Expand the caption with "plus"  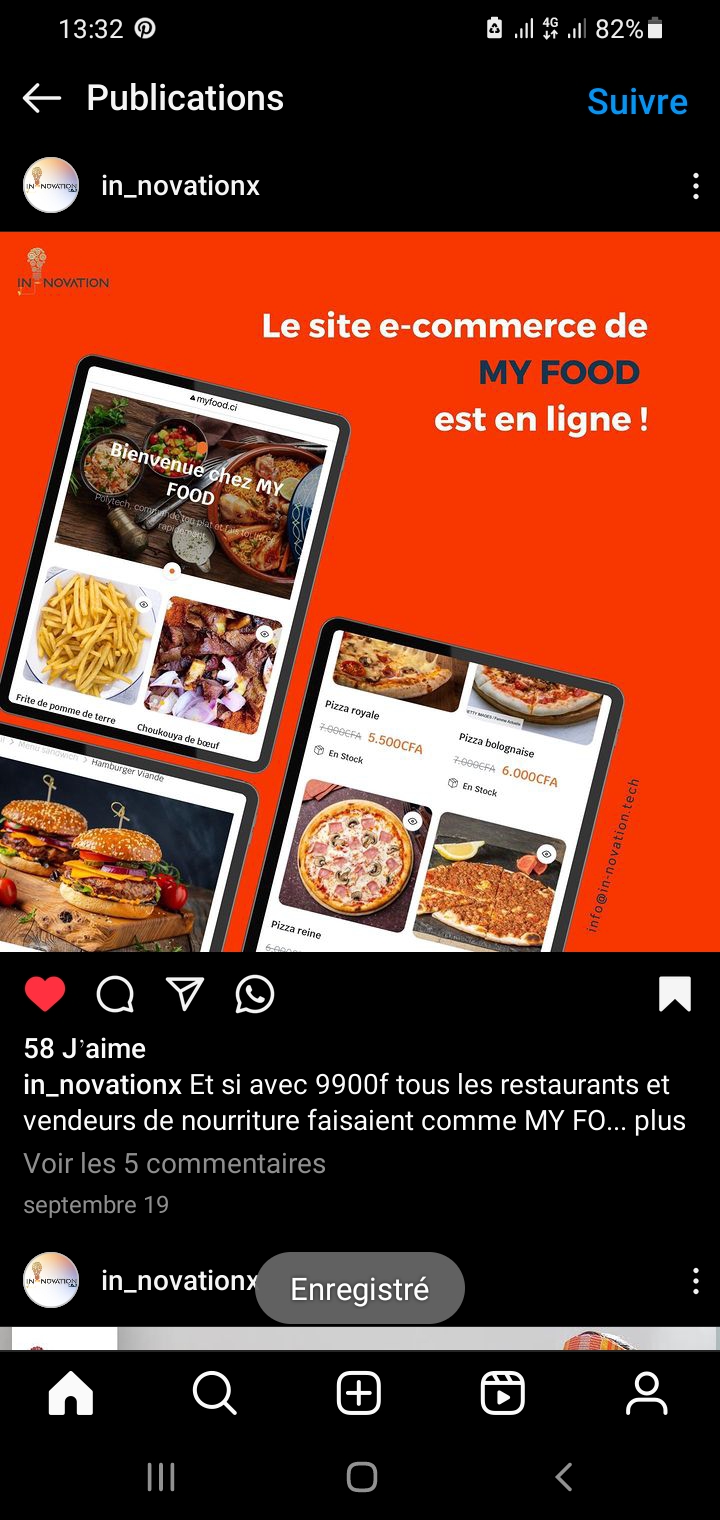(x=660, y=1121)
